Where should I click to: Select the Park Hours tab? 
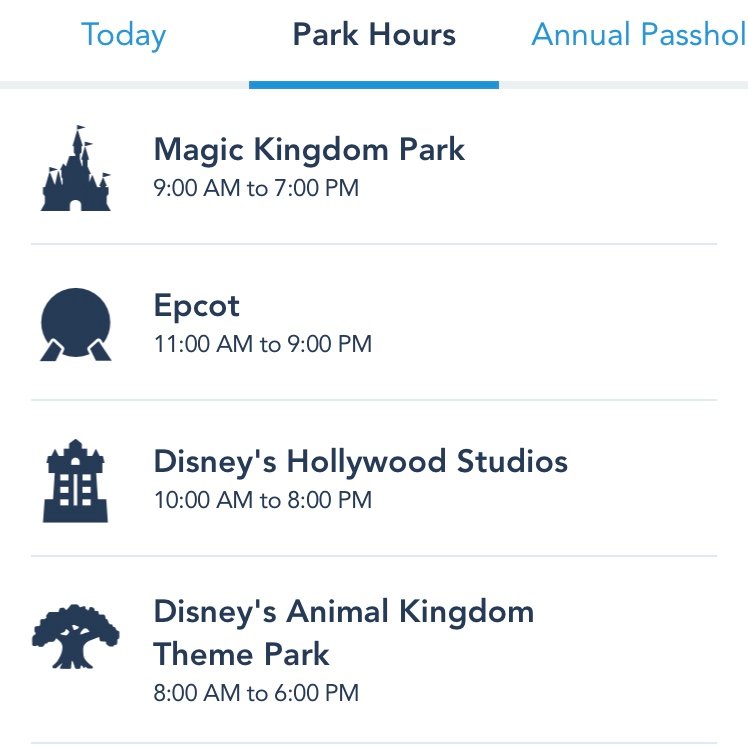(374, 36)
